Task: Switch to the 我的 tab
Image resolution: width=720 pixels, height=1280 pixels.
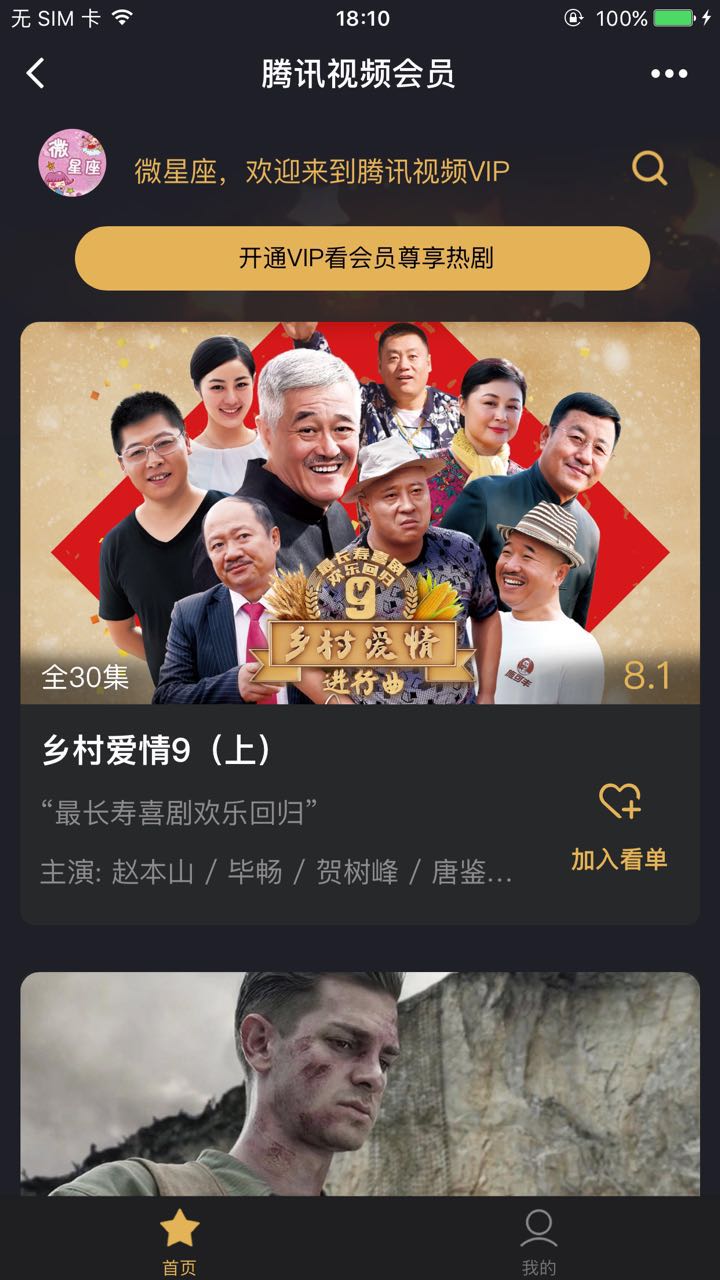Action: click(x=539, y=1240)
